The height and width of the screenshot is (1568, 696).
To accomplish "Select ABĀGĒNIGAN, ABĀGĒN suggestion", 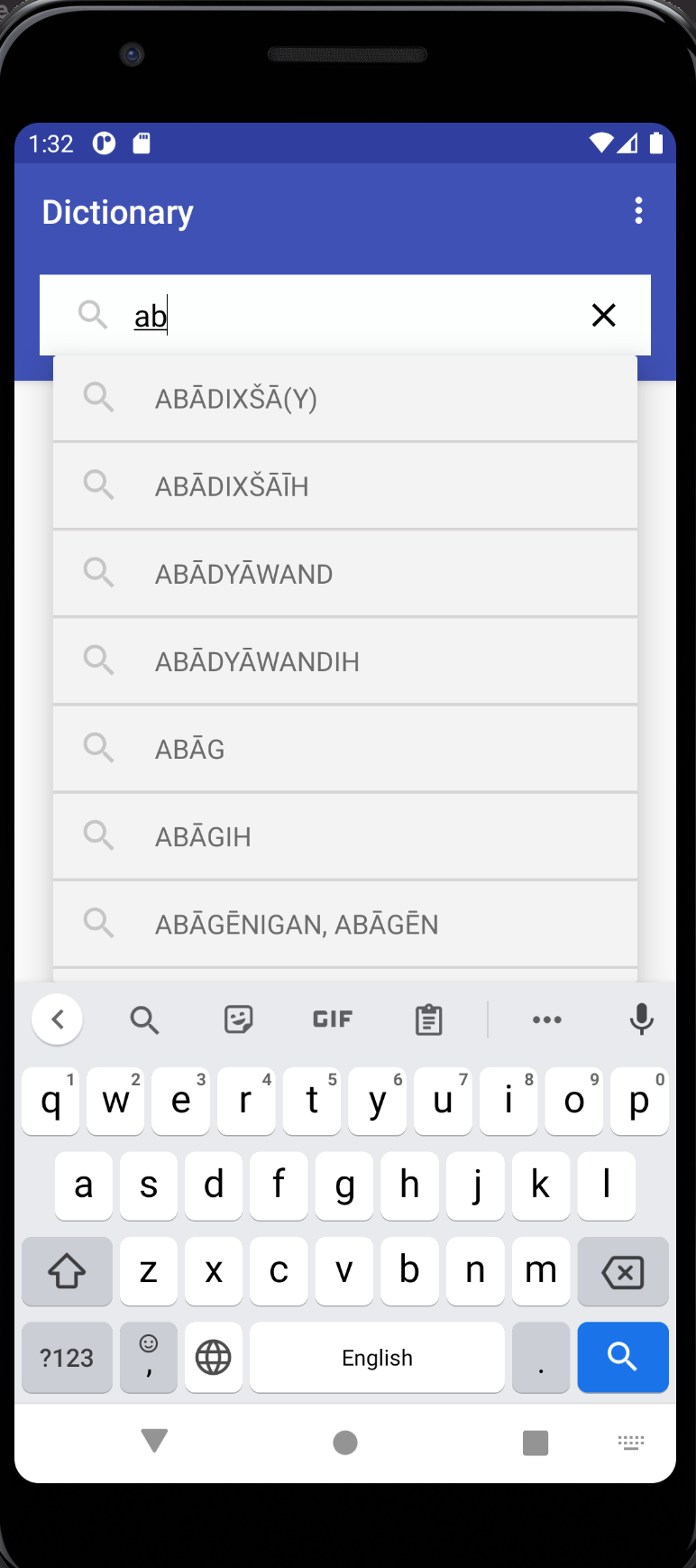I will pos(344,924).
